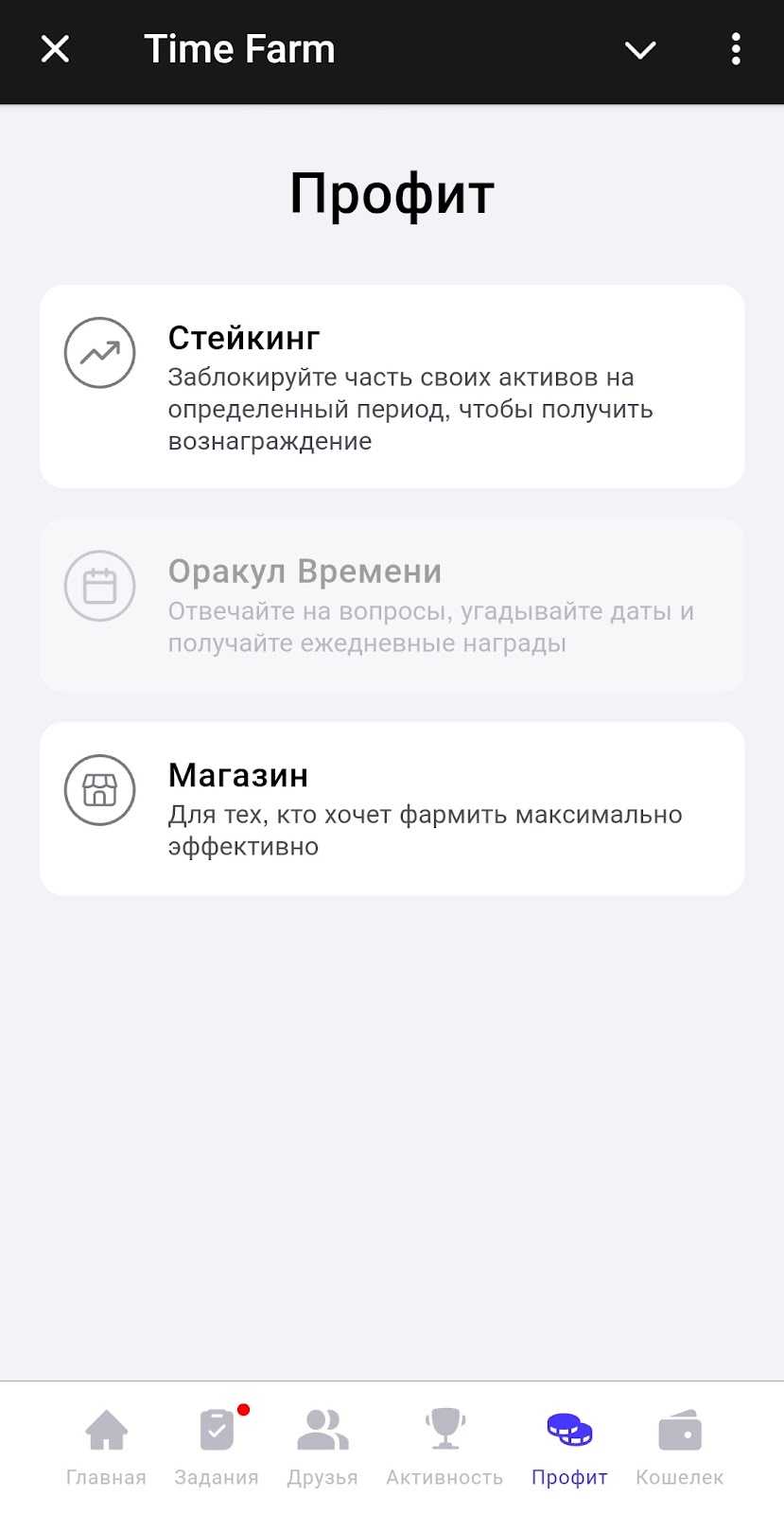Go to the Задания tab

pos(217,1446)
